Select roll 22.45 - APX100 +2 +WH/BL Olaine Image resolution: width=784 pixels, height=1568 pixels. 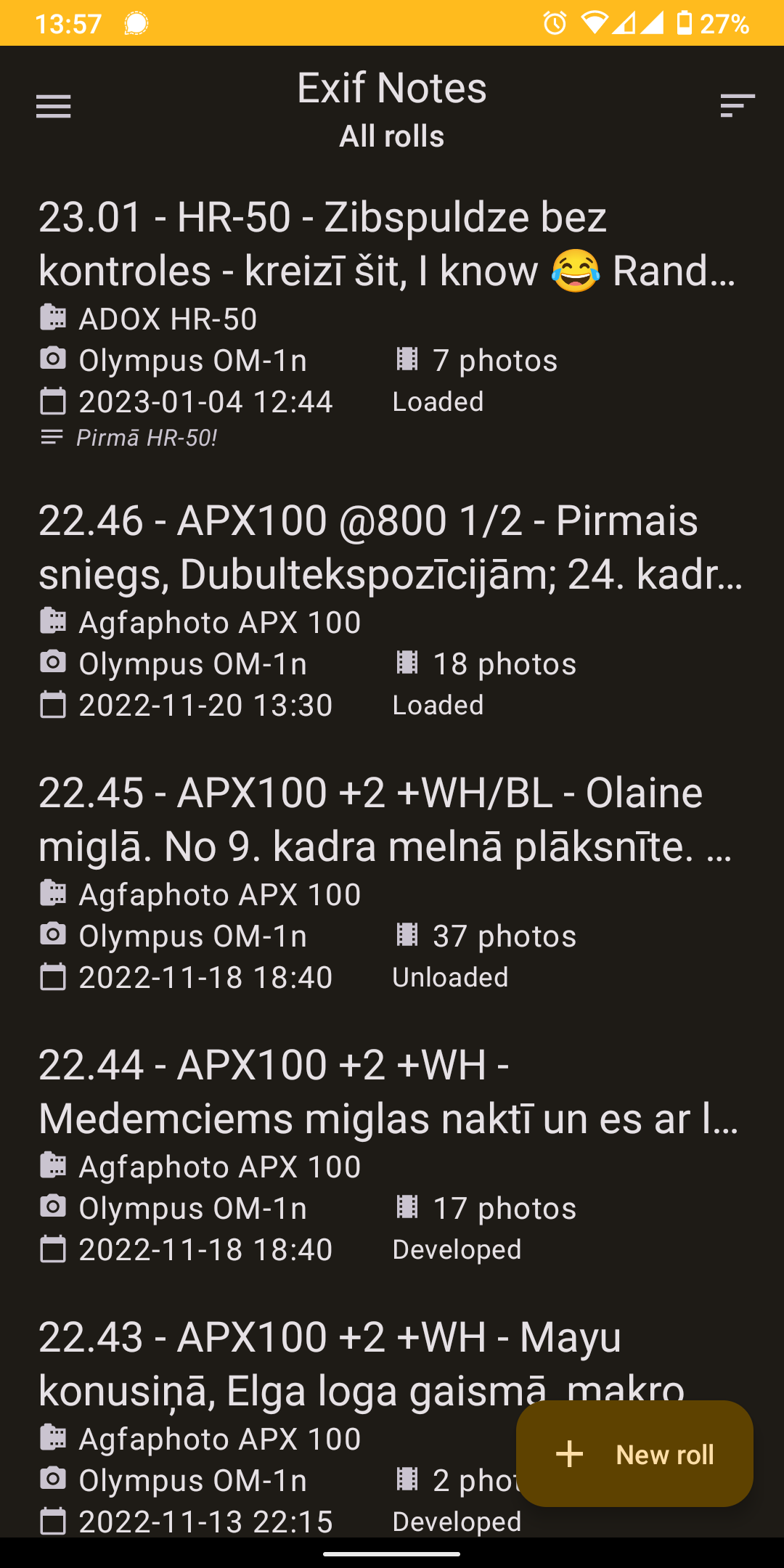392,883
